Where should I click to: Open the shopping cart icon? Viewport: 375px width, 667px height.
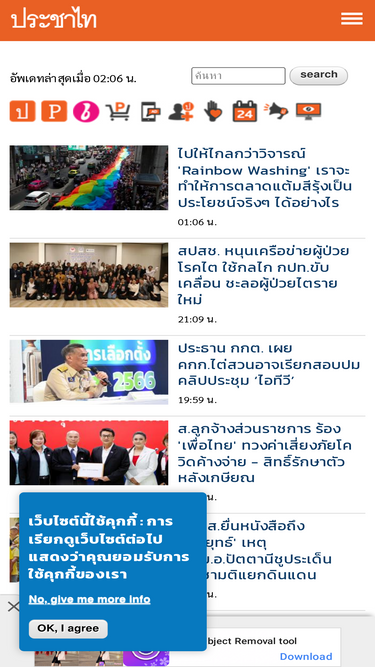click(117, 111)
